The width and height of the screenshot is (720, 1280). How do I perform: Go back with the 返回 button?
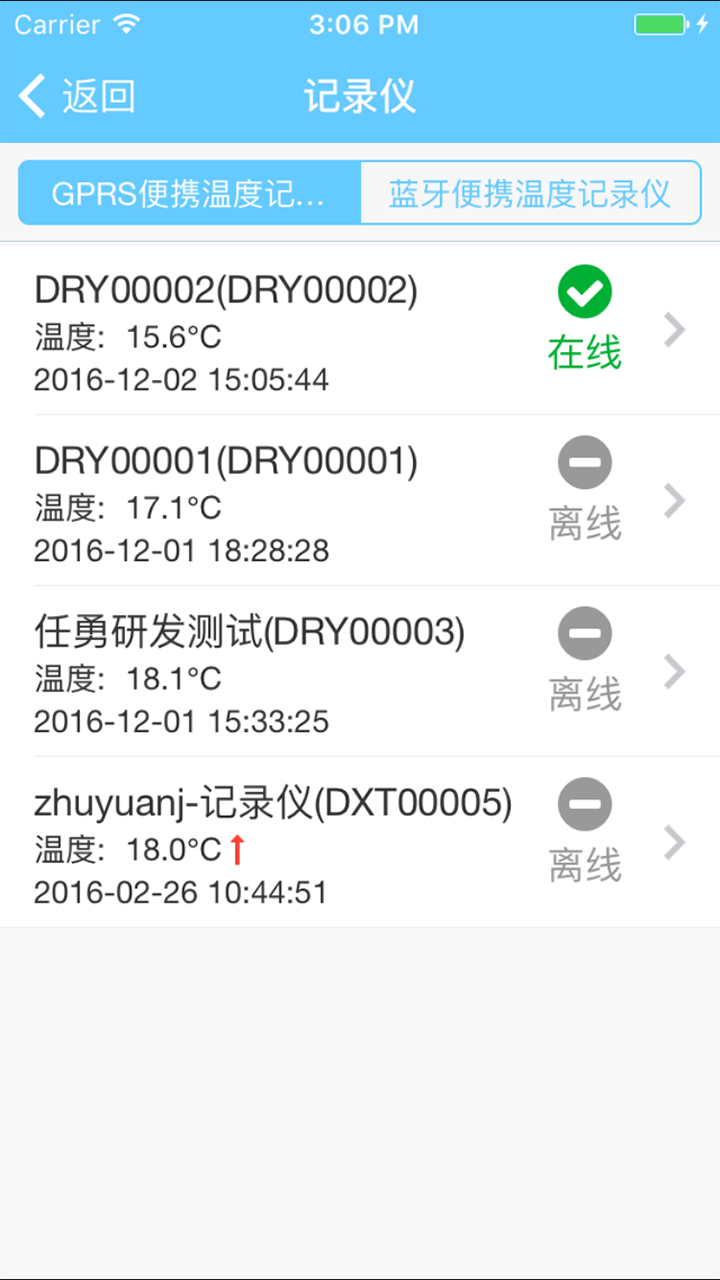[77, 96]
